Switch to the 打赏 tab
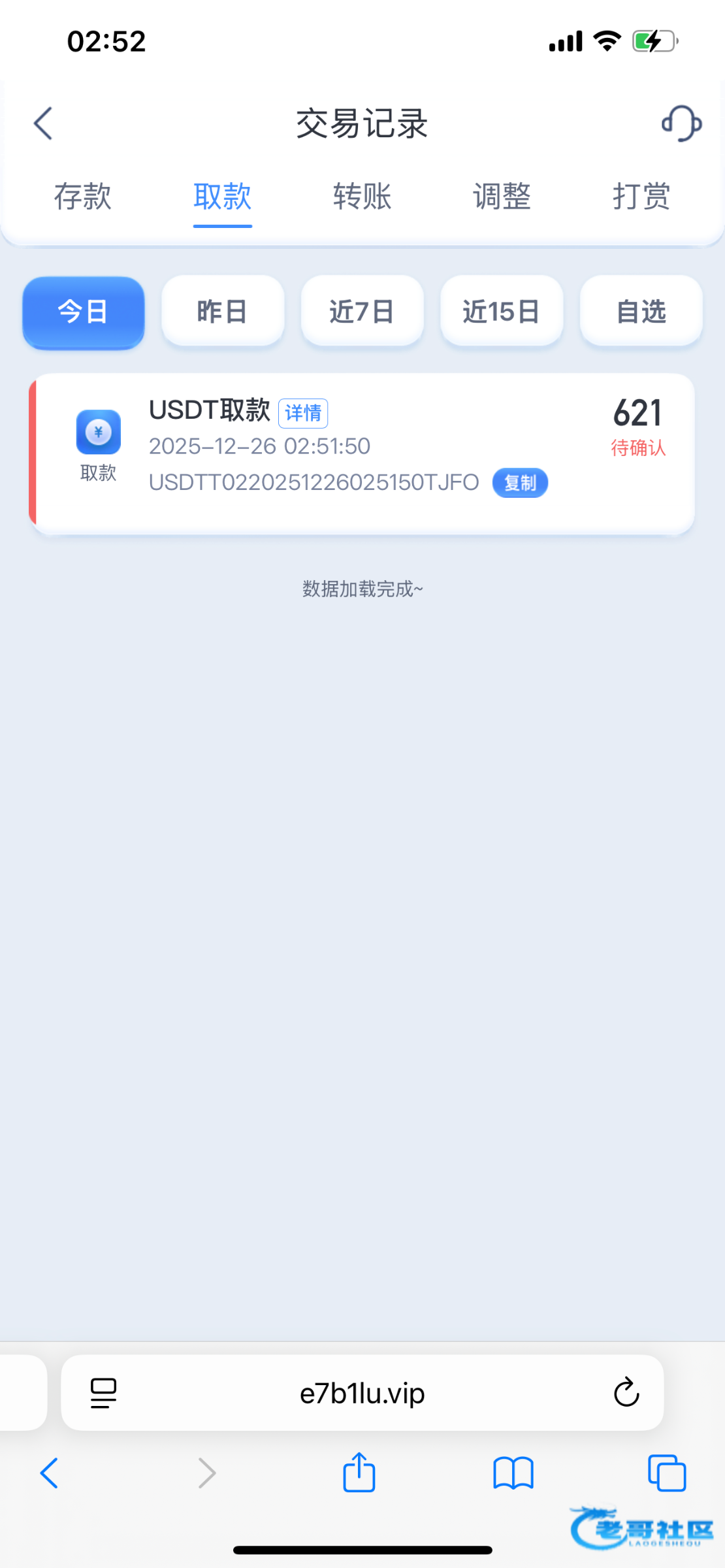 pos(641,197)
